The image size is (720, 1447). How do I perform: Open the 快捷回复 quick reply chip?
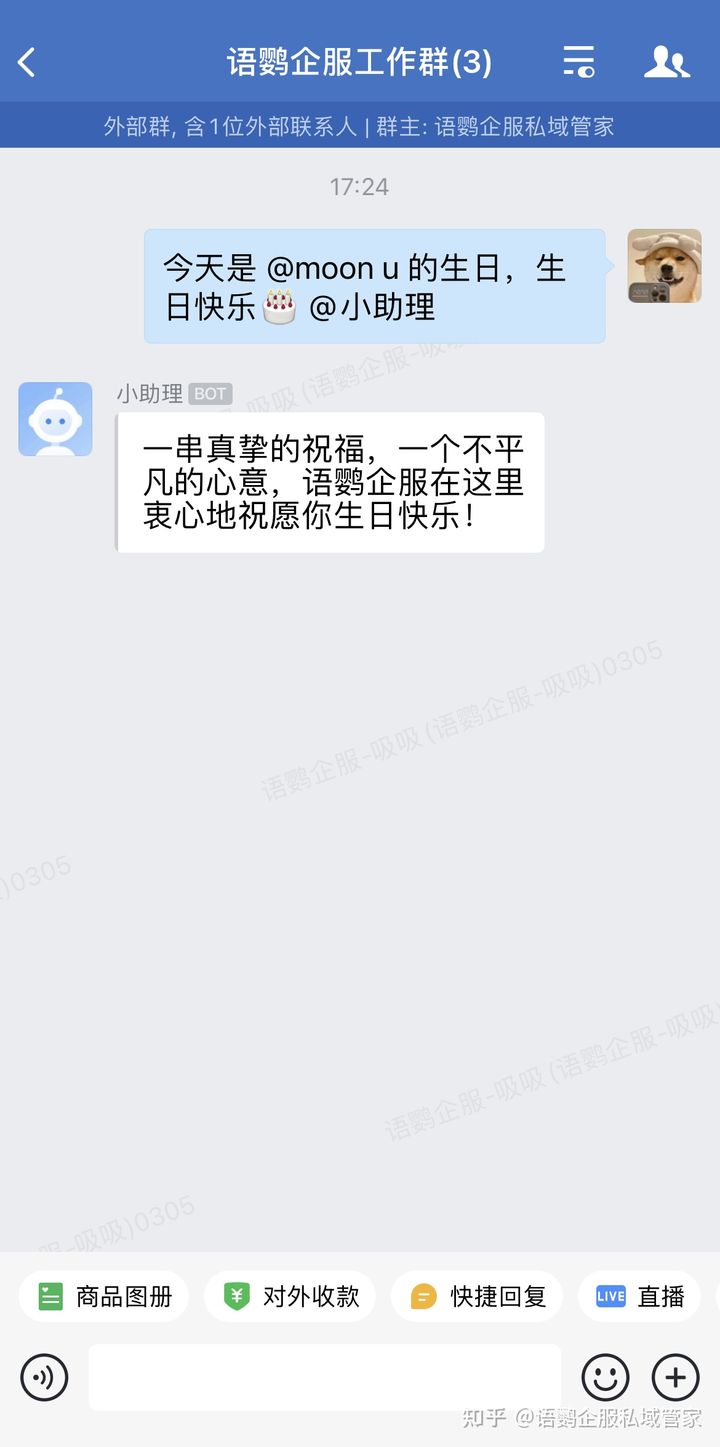pyautogui.click(x=477, y=1297)
